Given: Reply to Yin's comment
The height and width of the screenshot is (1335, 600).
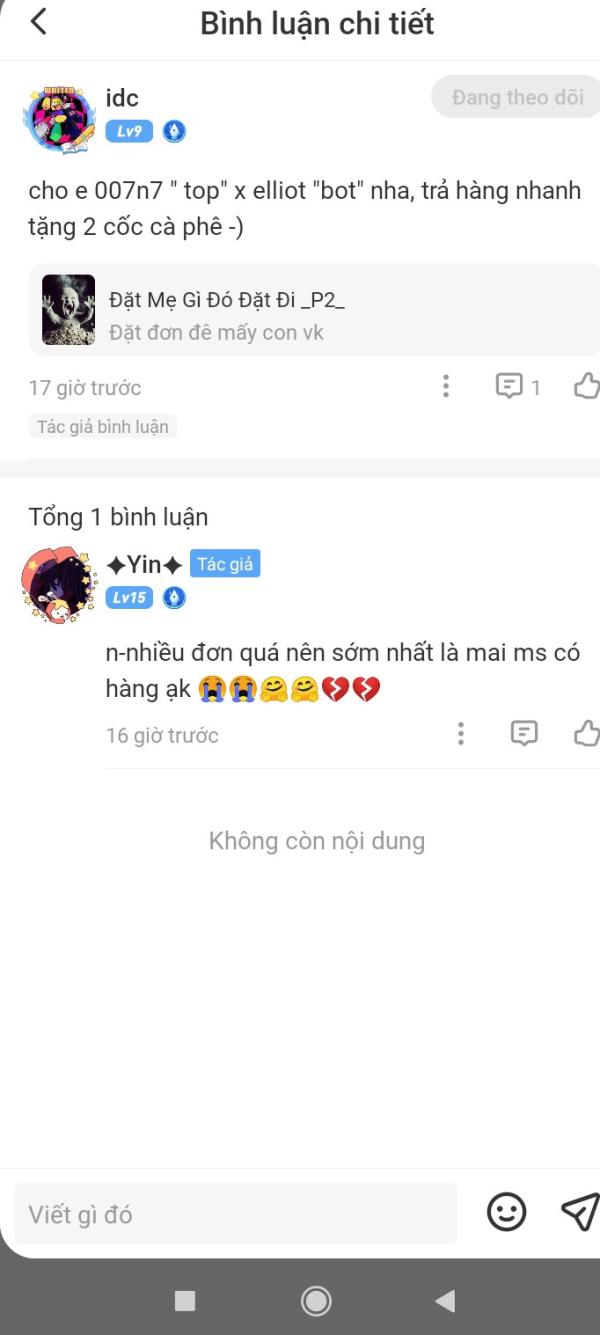Looking at the screenshot, I should (524, 734).
